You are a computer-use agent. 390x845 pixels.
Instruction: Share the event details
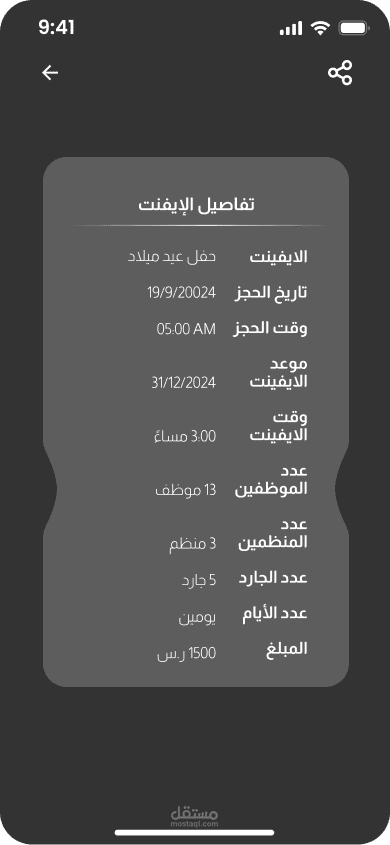tap(340, 73)
